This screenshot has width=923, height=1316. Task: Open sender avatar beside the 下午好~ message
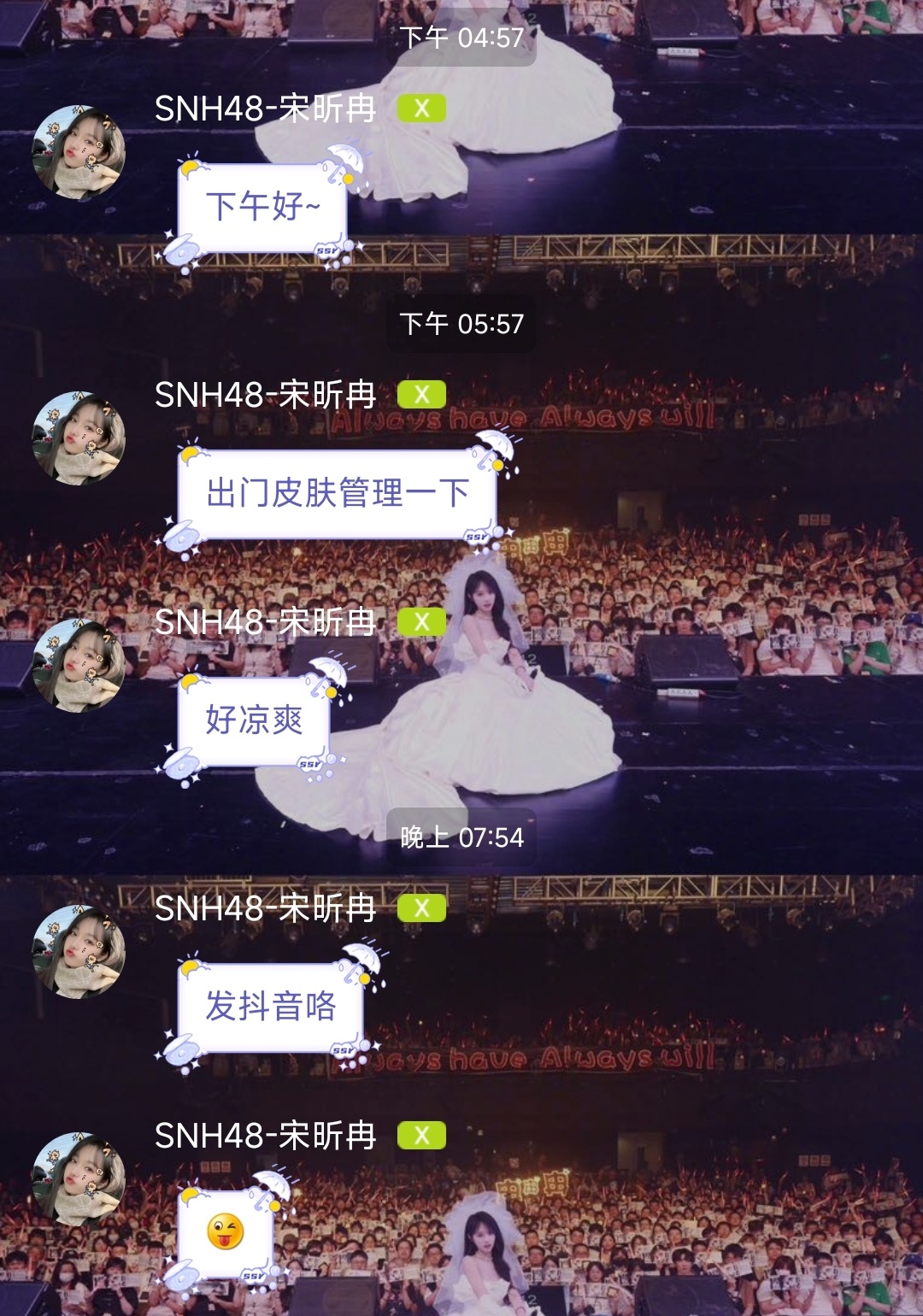pyautogui.click(x=79, y=152)
